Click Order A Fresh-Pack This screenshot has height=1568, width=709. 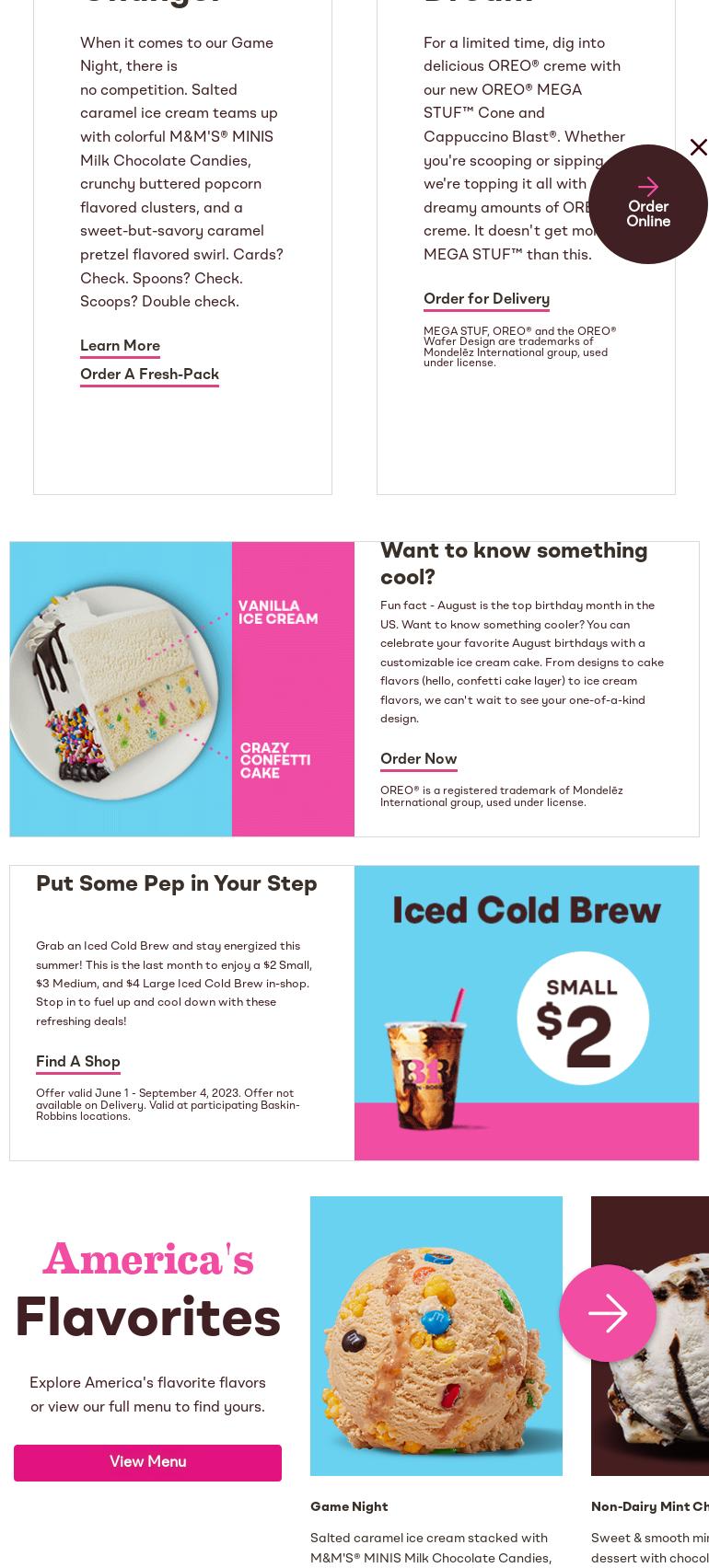(149, 375)
